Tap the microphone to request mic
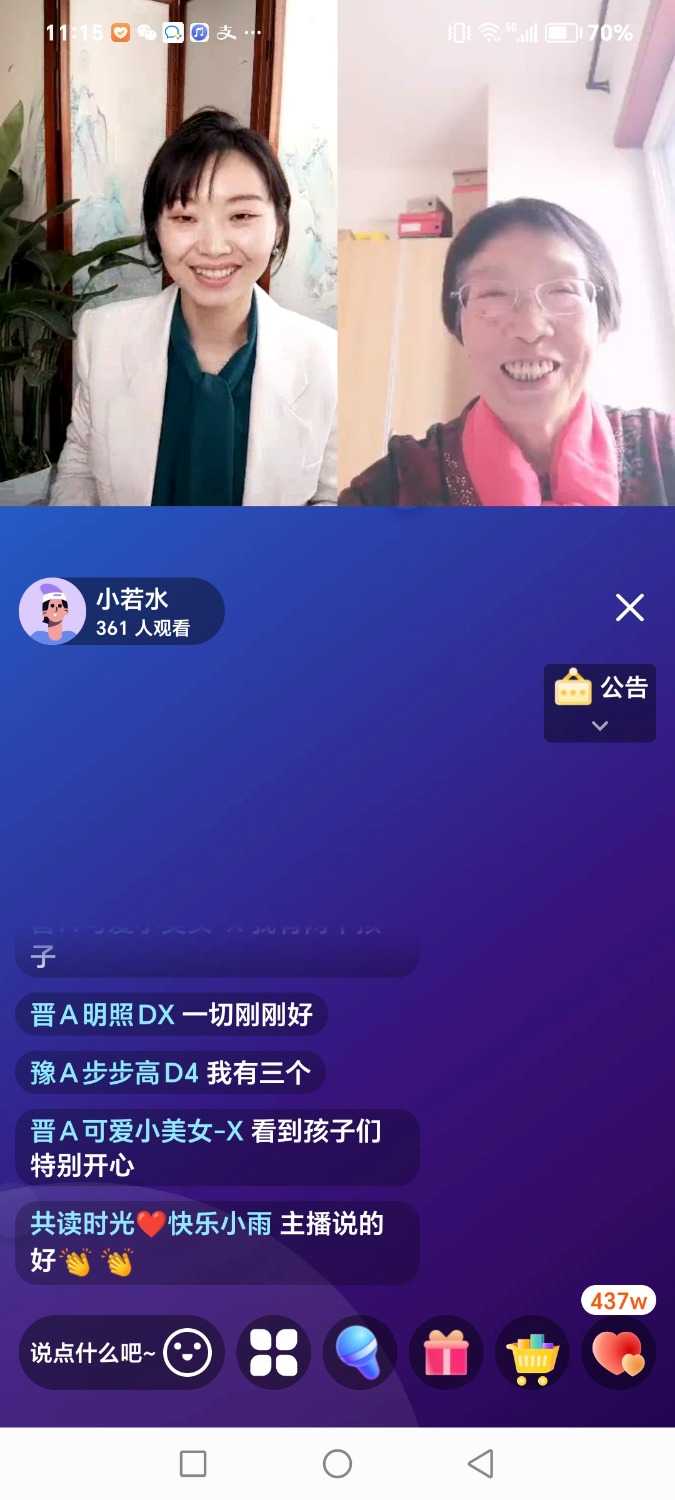The image size is (675, 1500). [359, 1353]
